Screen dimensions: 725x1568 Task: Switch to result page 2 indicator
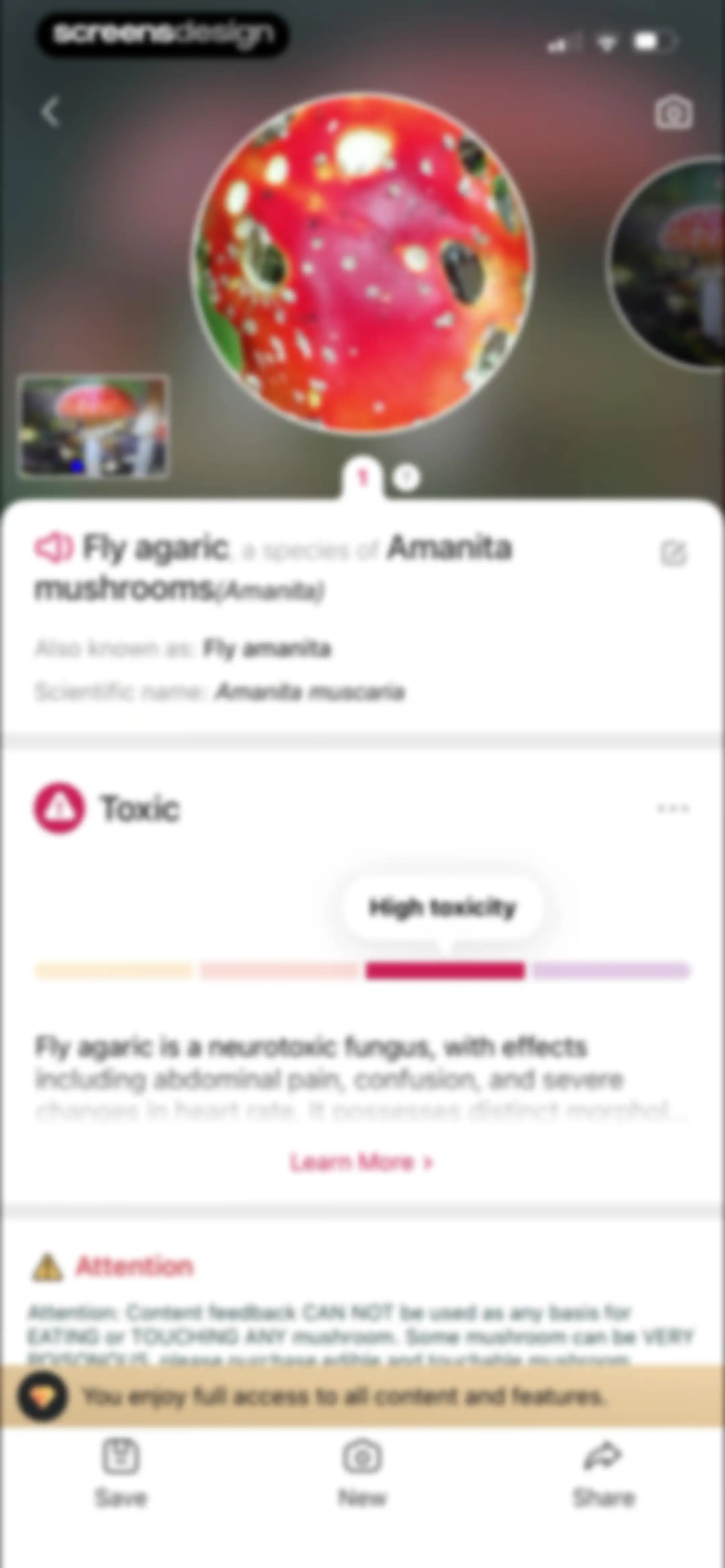point(406,478)
